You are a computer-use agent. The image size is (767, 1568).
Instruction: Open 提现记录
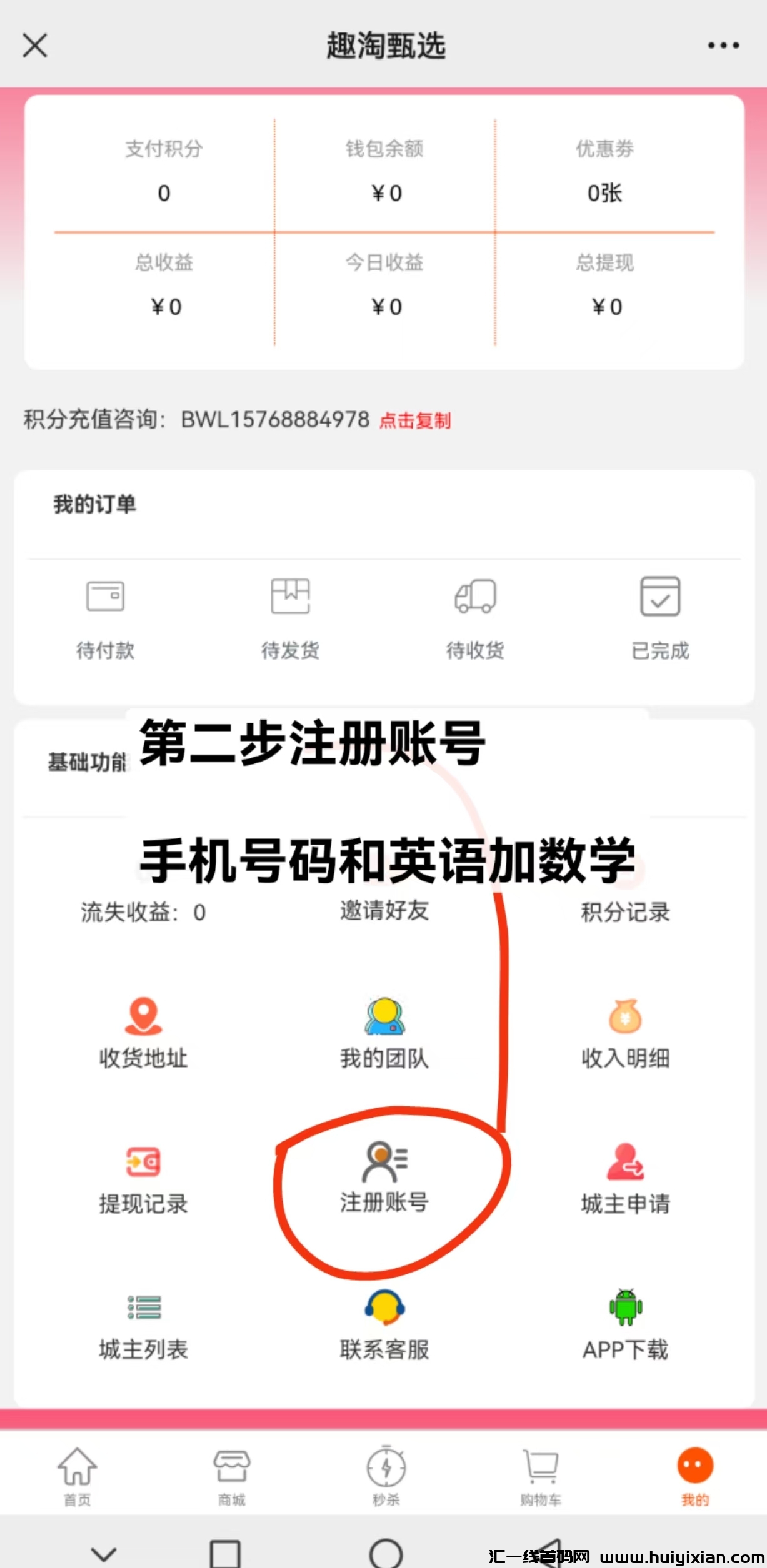[x=143, y=1179]
